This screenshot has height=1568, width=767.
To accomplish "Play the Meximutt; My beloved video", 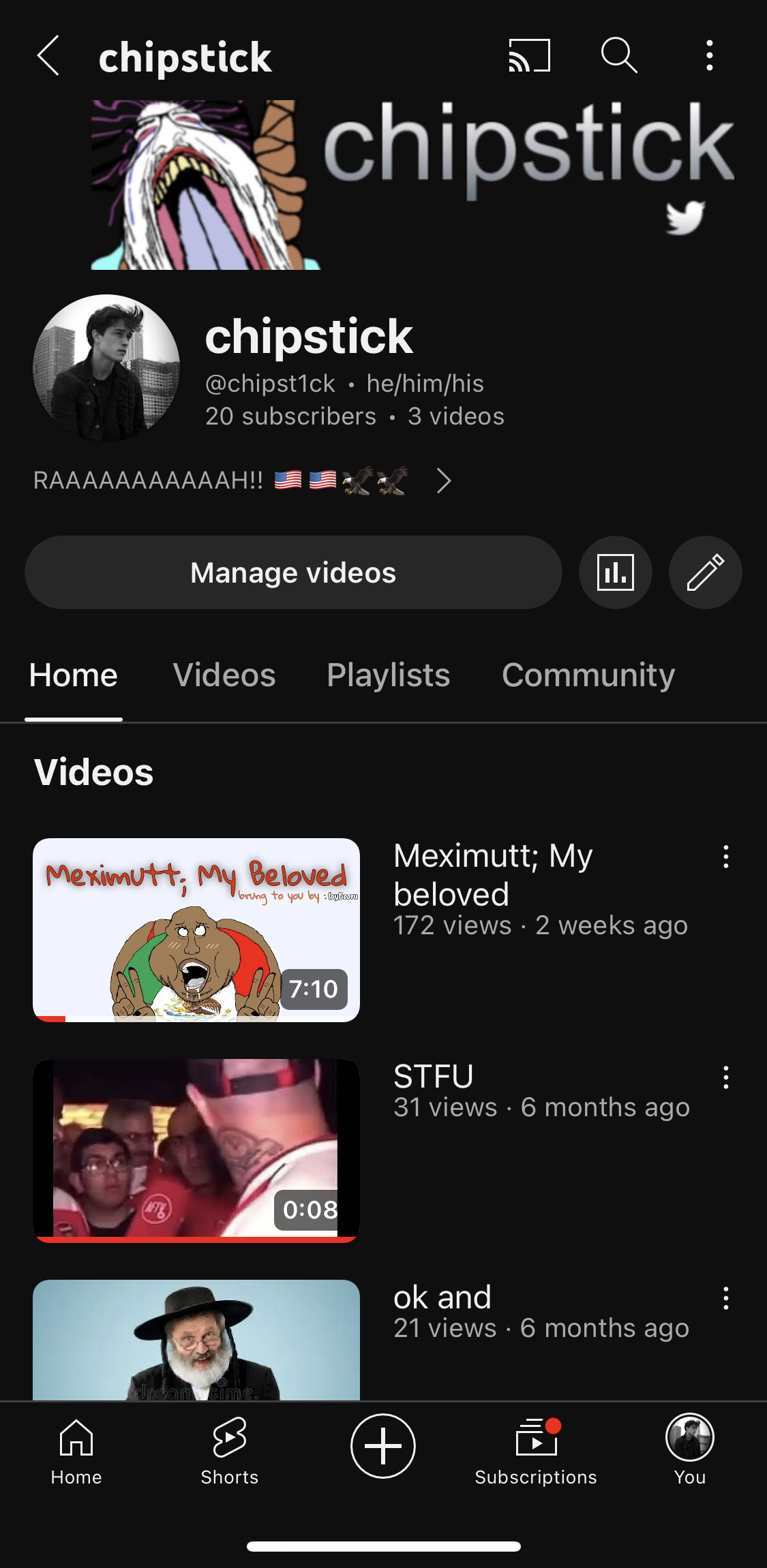I will (196, 929).
